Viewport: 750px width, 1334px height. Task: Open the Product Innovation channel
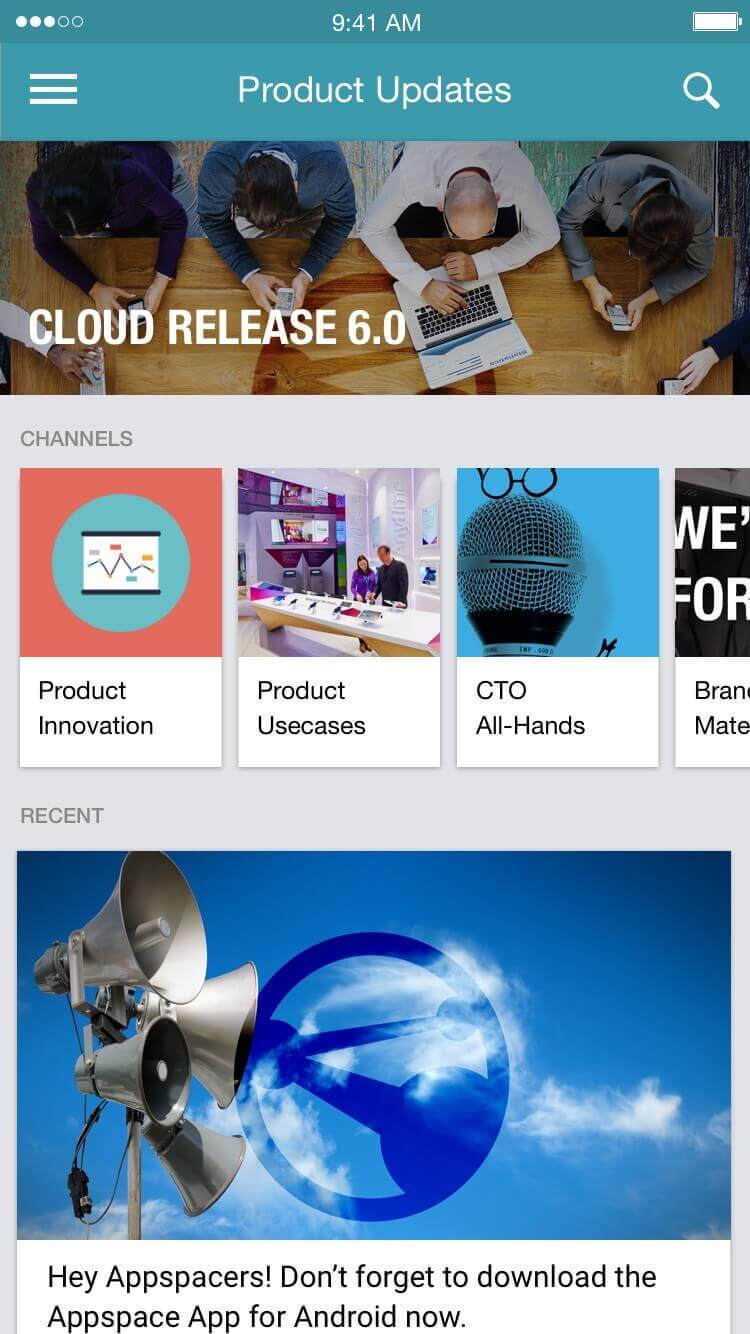click(121, 617)
